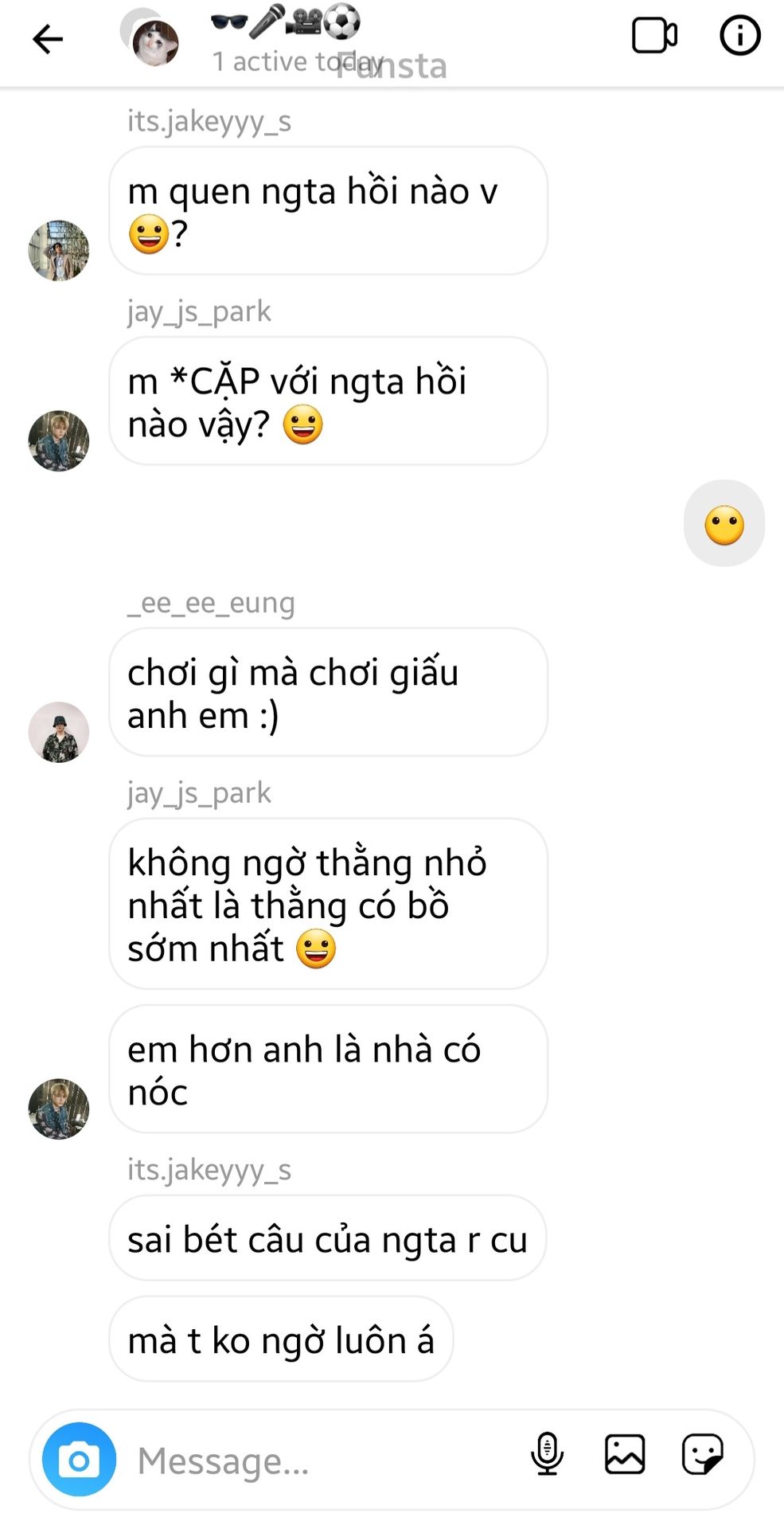Open the sticker picker
The width and height of the screenshot is (784, 1529).
pos(702,1454)
